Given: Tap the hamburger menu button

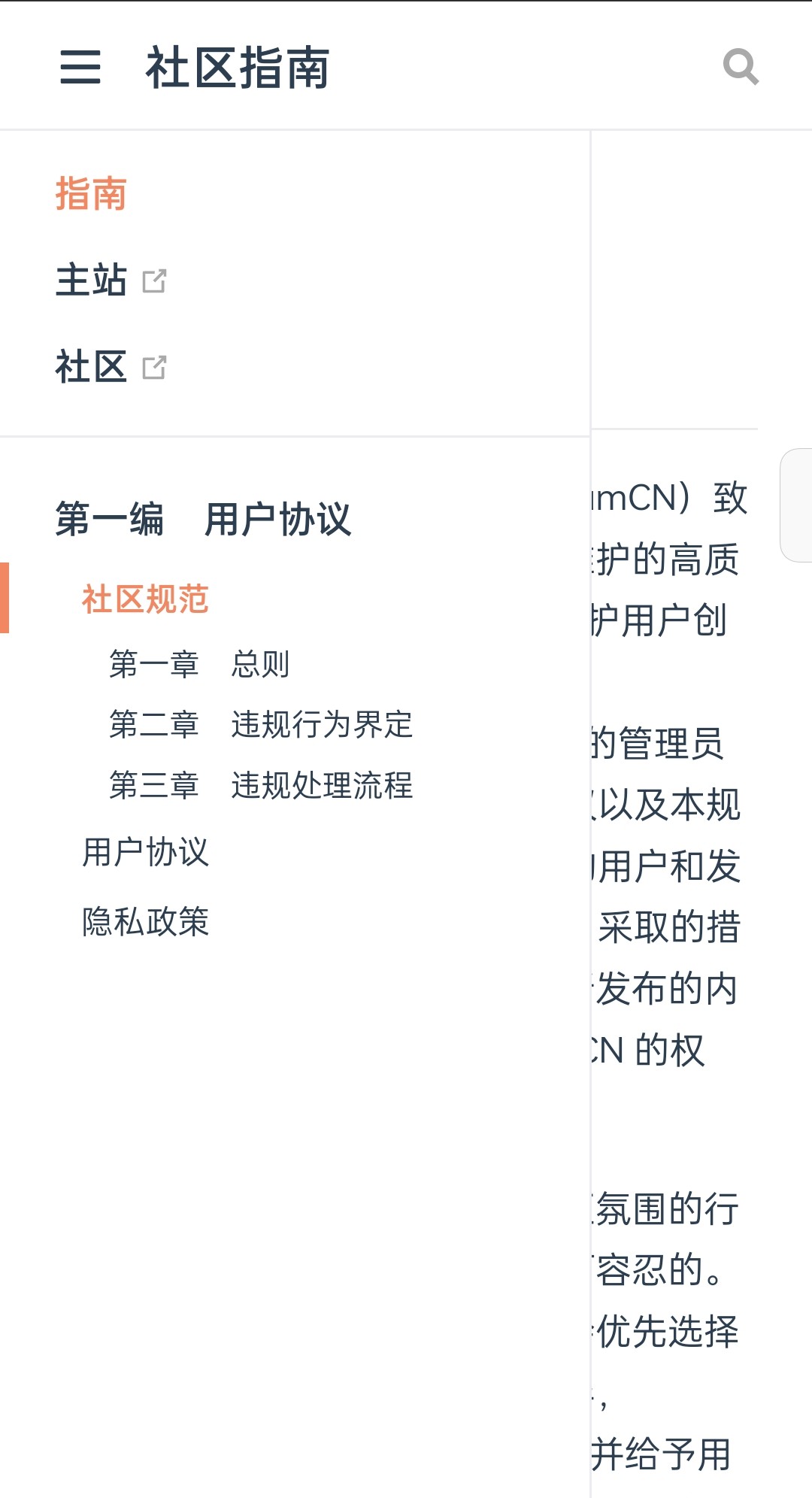Looking at the screenshot, I should 80,68.
